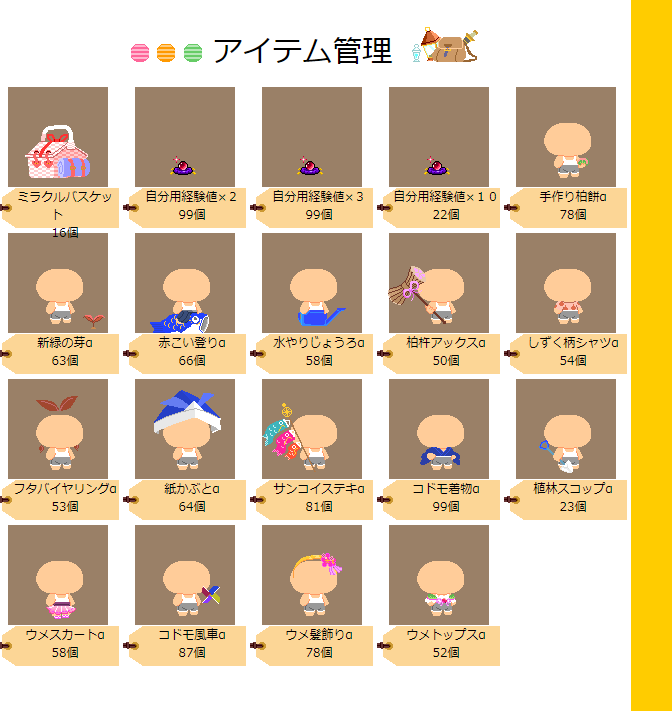Open the コドモ着物α item
The height and width of the screenshot is (711, 672).
(439, 429)
